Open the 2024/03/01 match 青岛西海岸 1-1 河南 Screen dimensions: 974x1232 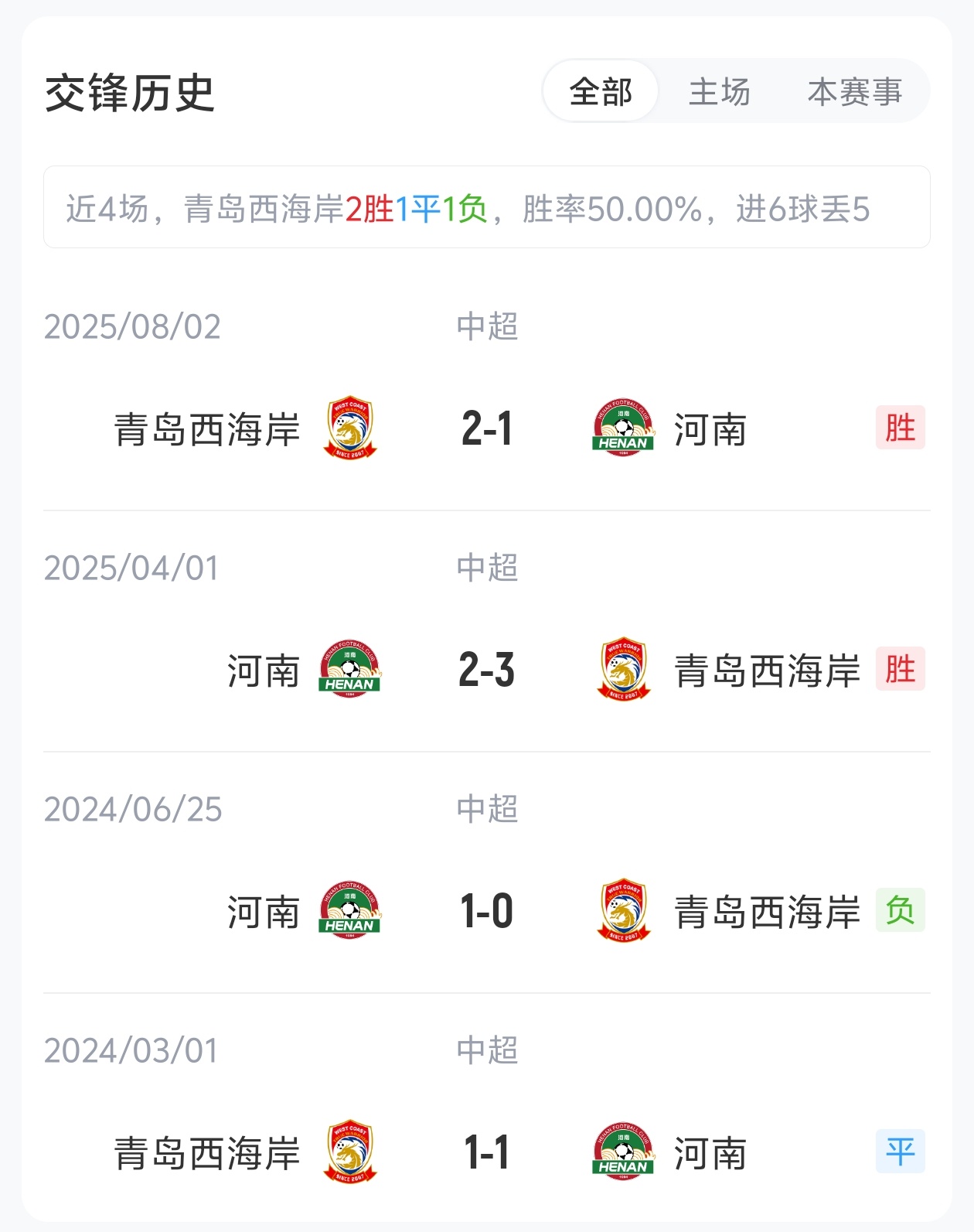tap(486, 1152)
